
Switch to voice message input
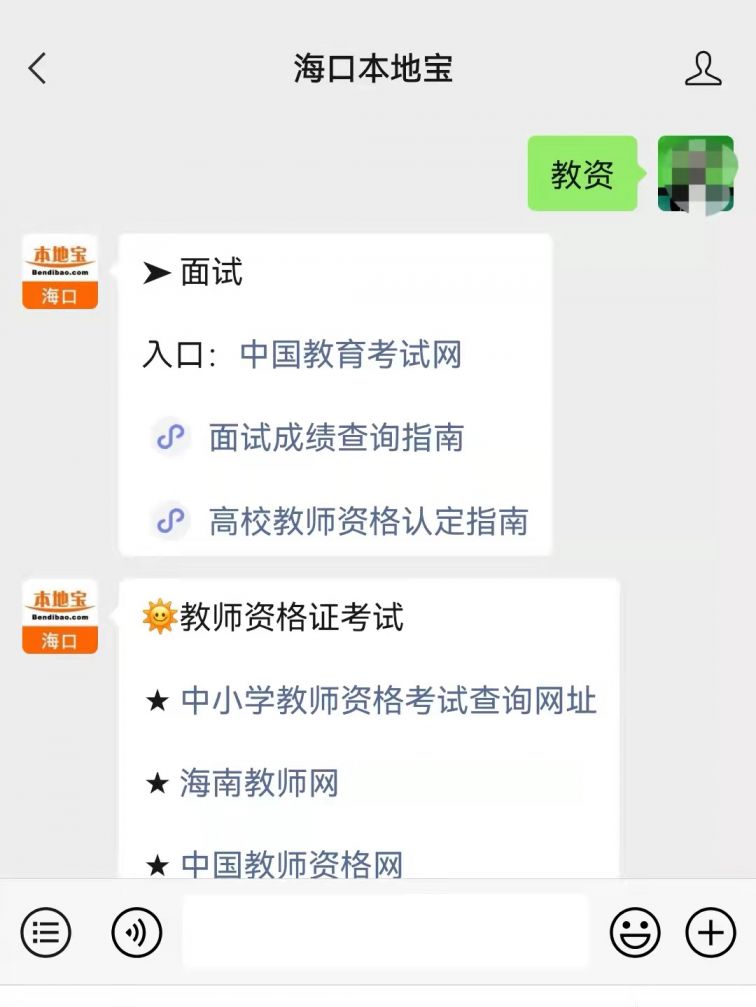pos(136,933)
